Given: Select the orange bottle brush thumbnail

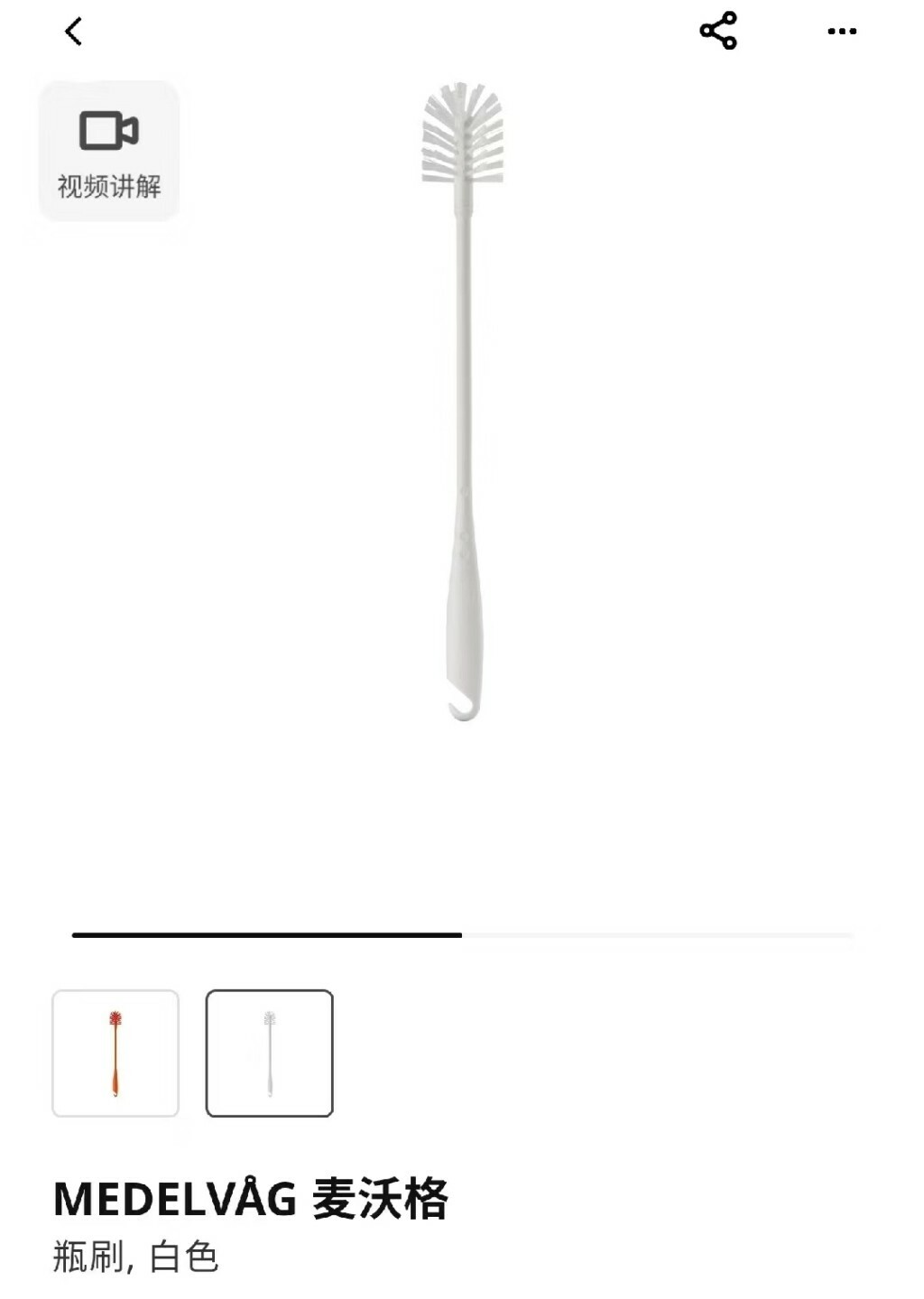Looking at the screenshot, I should click(115, 1053).
